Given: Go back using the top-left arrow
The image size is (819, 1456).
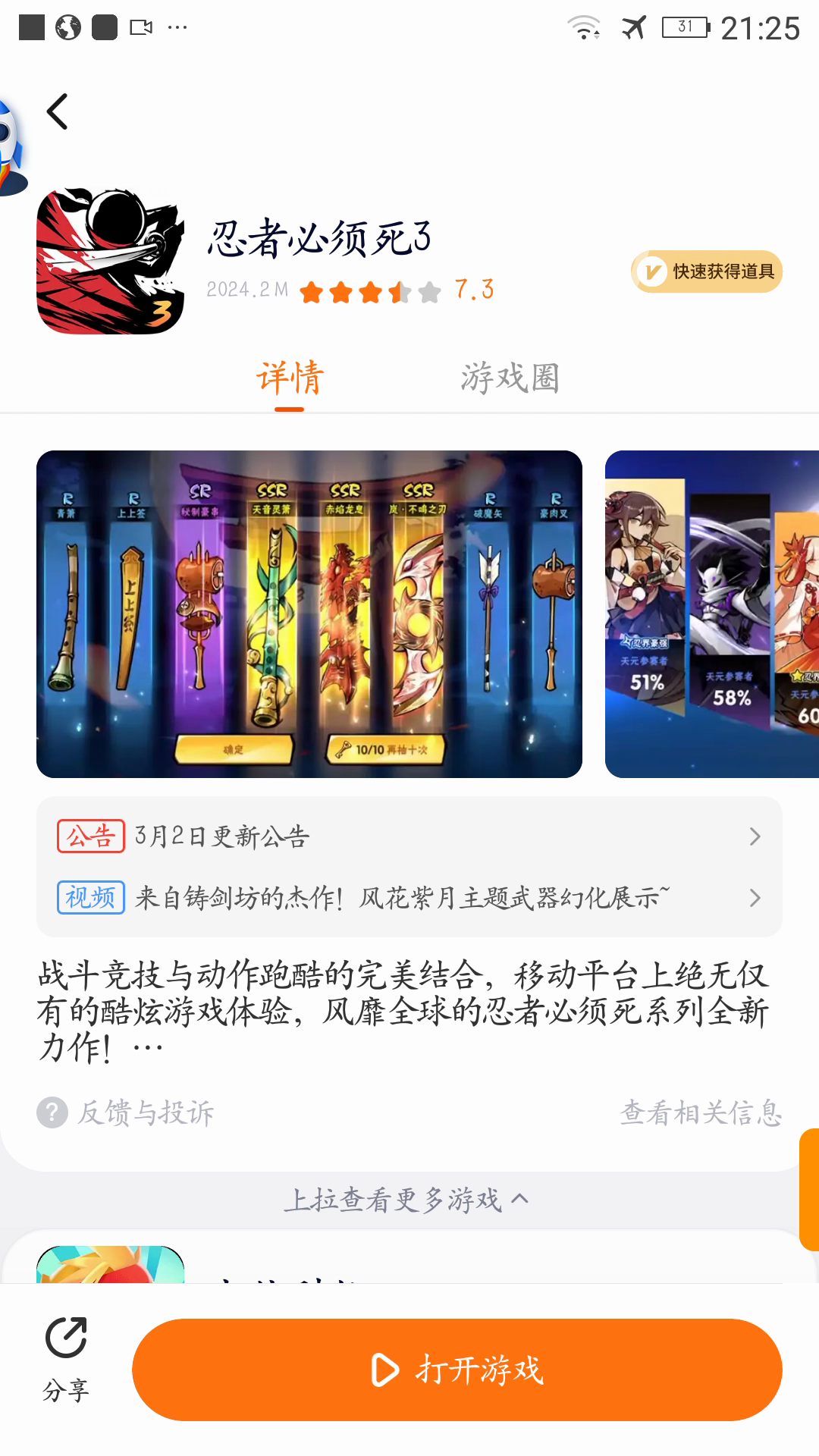Looking at the screenshot, I should click(x=58, y=111).
